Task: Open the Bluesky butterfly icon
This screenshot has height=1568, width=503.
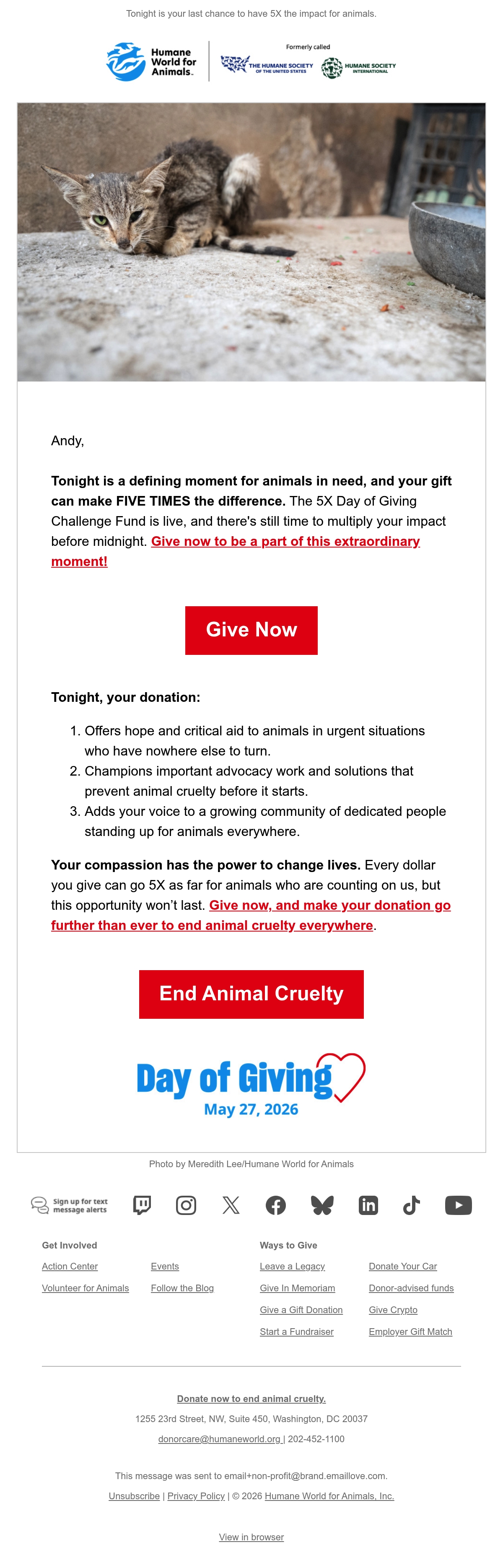Action: pyautogui.click(x=322, y=1205)
